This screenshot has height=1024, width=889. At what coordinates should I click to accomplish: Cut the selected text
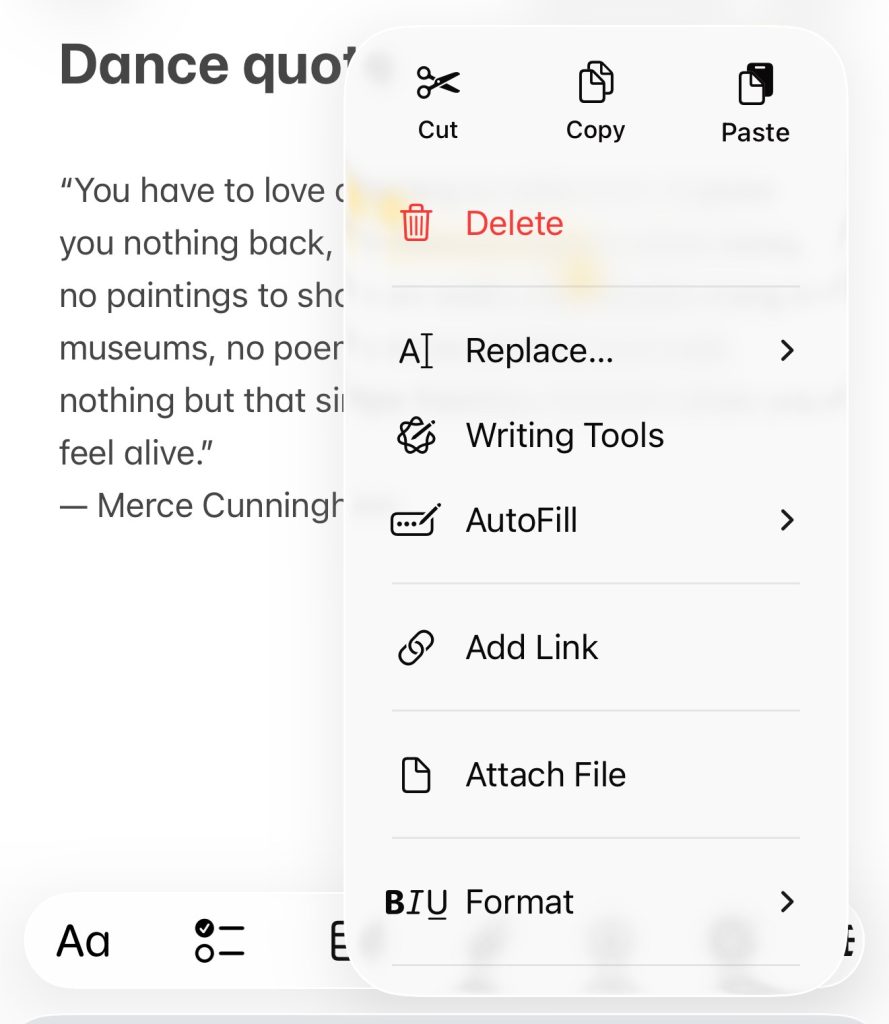438,101
